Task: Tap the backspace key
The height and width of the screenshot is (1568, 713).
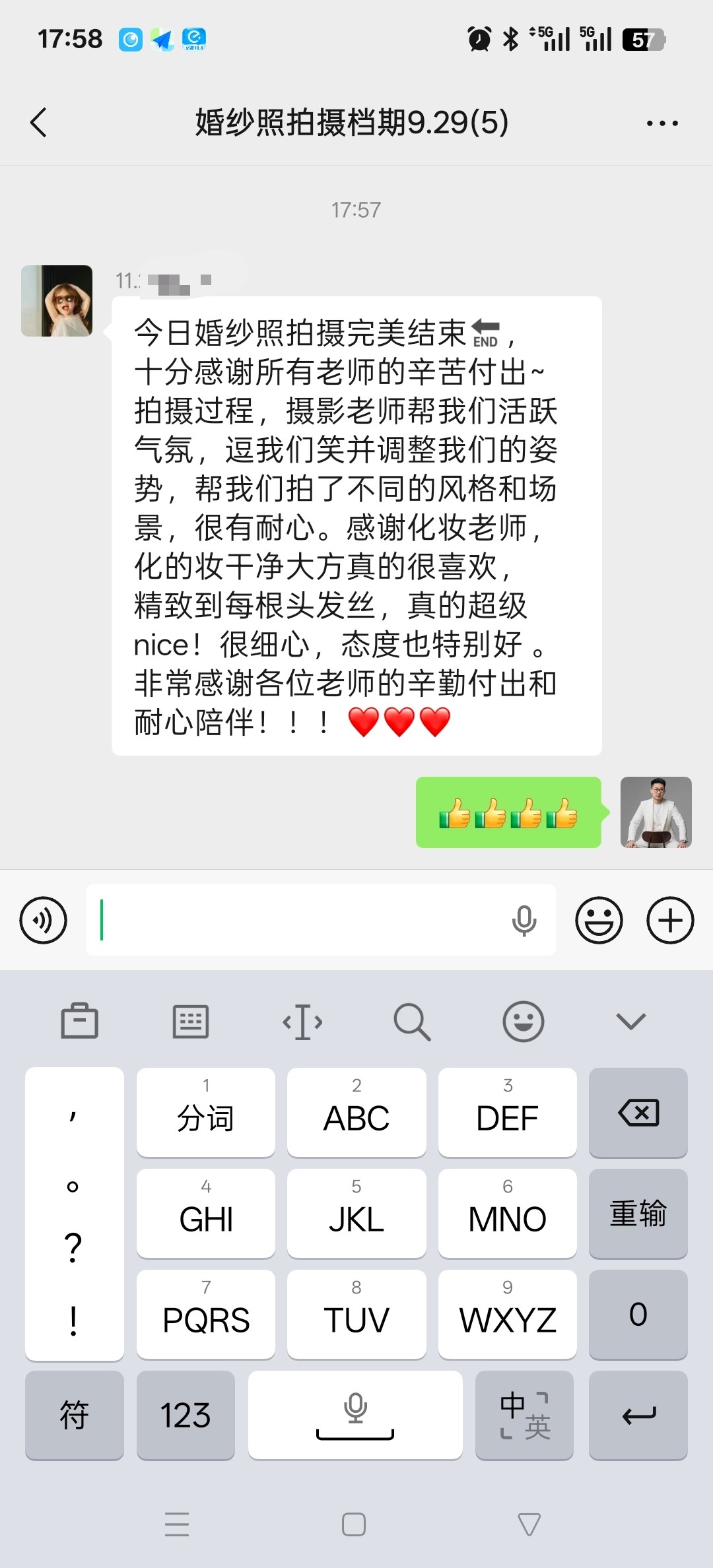Action: pos(638,1113)
